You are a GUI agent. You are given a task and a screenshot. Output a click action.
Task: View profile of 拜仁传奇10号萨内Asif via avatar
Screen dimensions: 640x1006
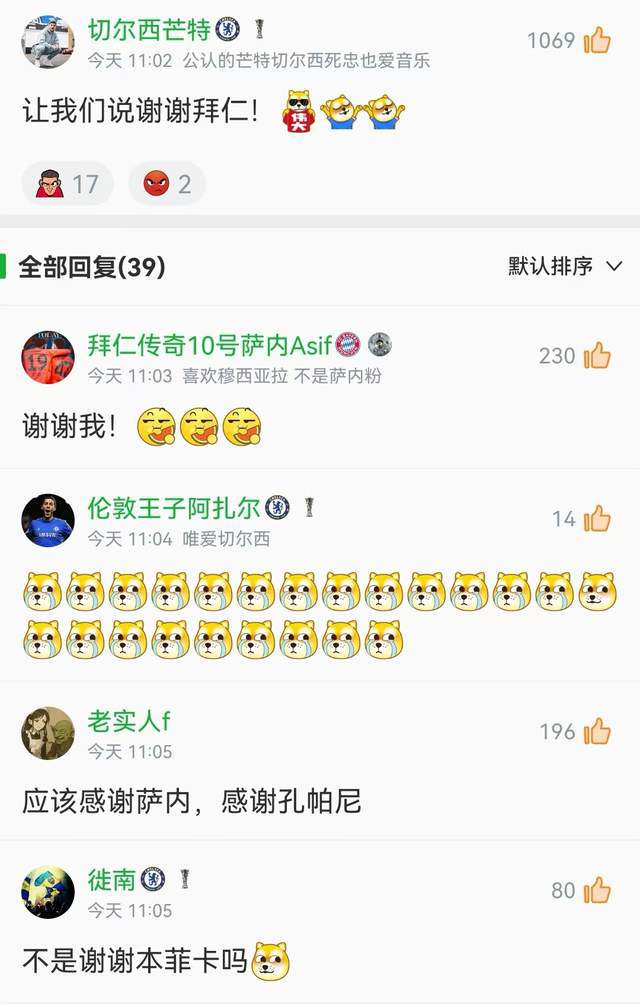(48, 357)
